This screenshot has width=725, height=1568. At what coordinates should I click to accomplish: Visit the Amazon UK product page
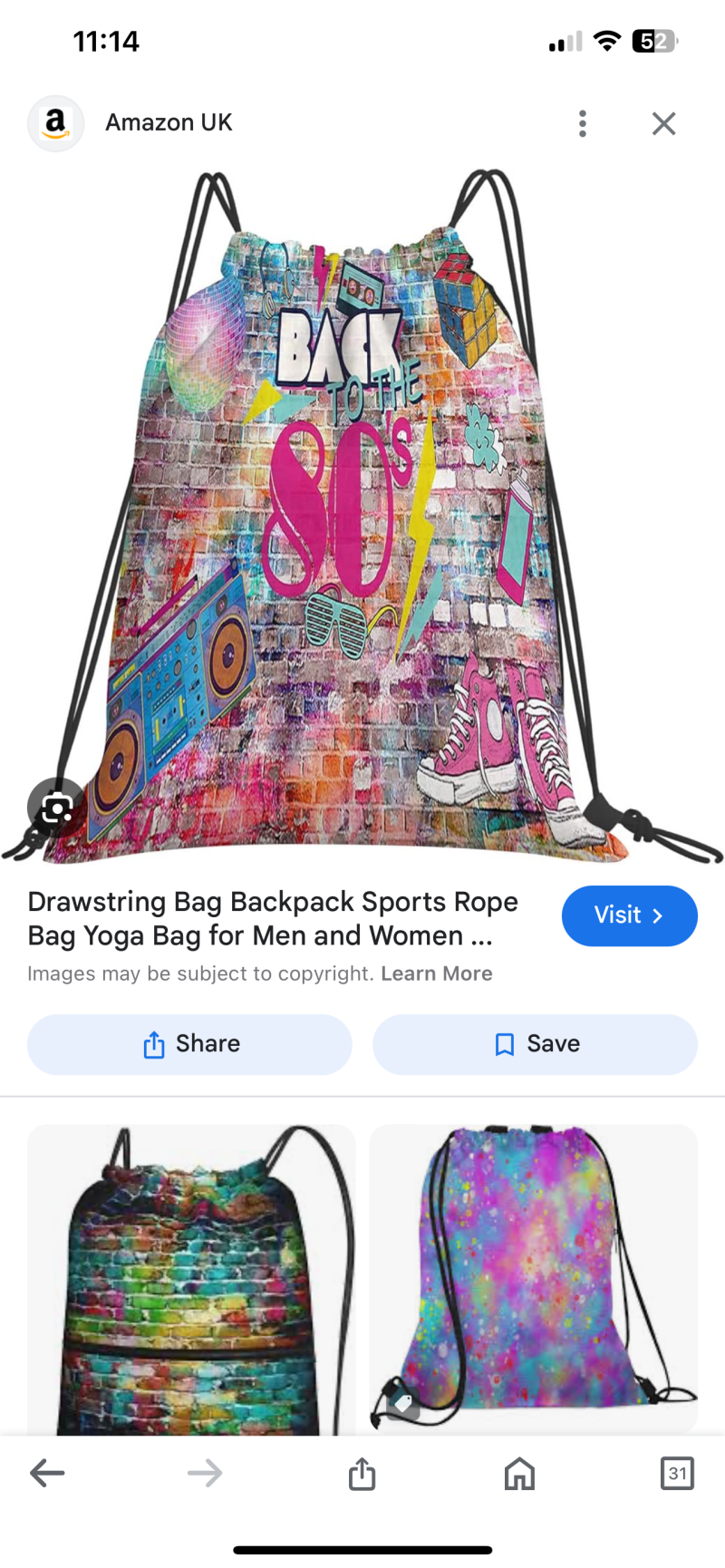(x=629, y=915)
